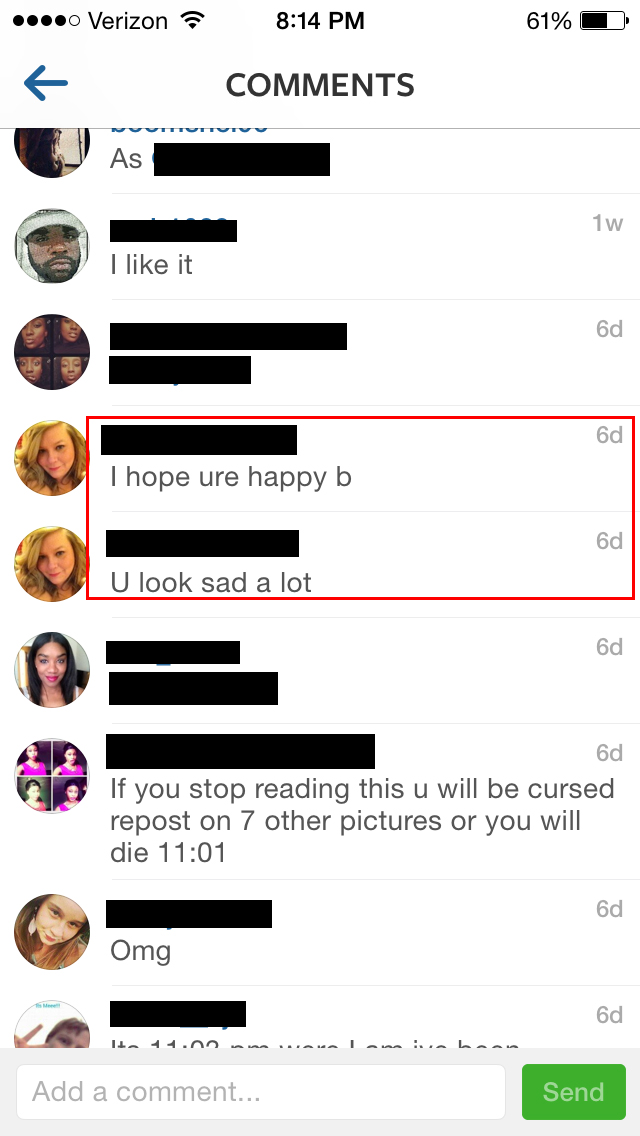Tap the green Send button
The height and width of the screenshot is (1136, 640).
(x=573, y=1092)
